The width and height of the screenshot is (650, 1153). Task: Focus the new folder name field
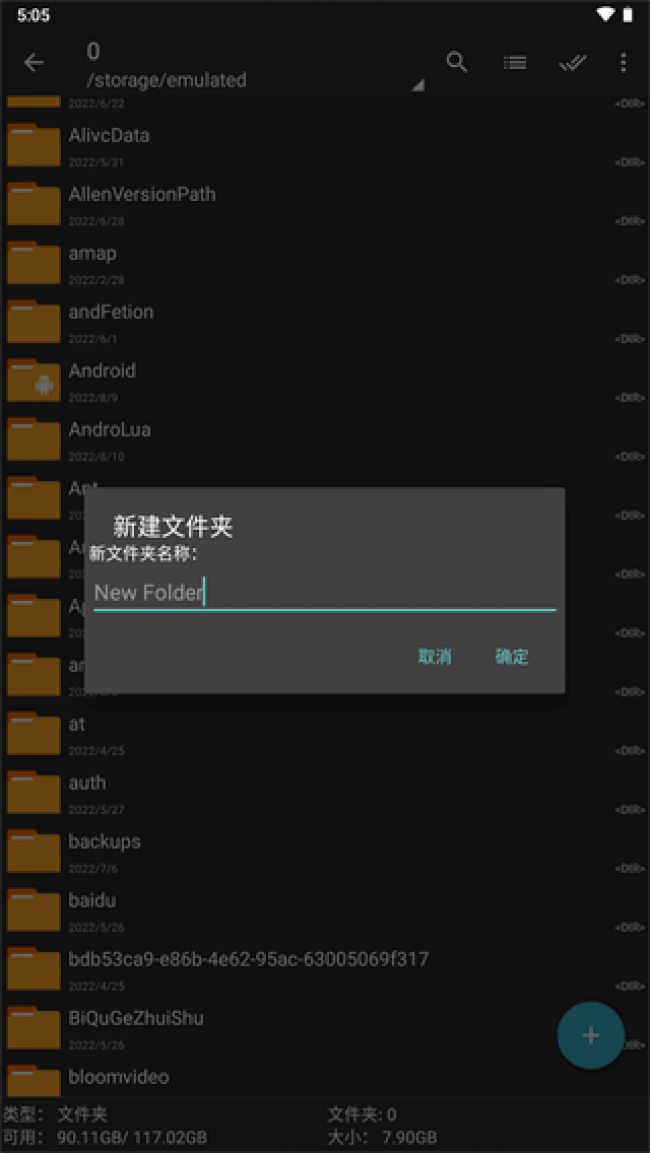[324, 593]
